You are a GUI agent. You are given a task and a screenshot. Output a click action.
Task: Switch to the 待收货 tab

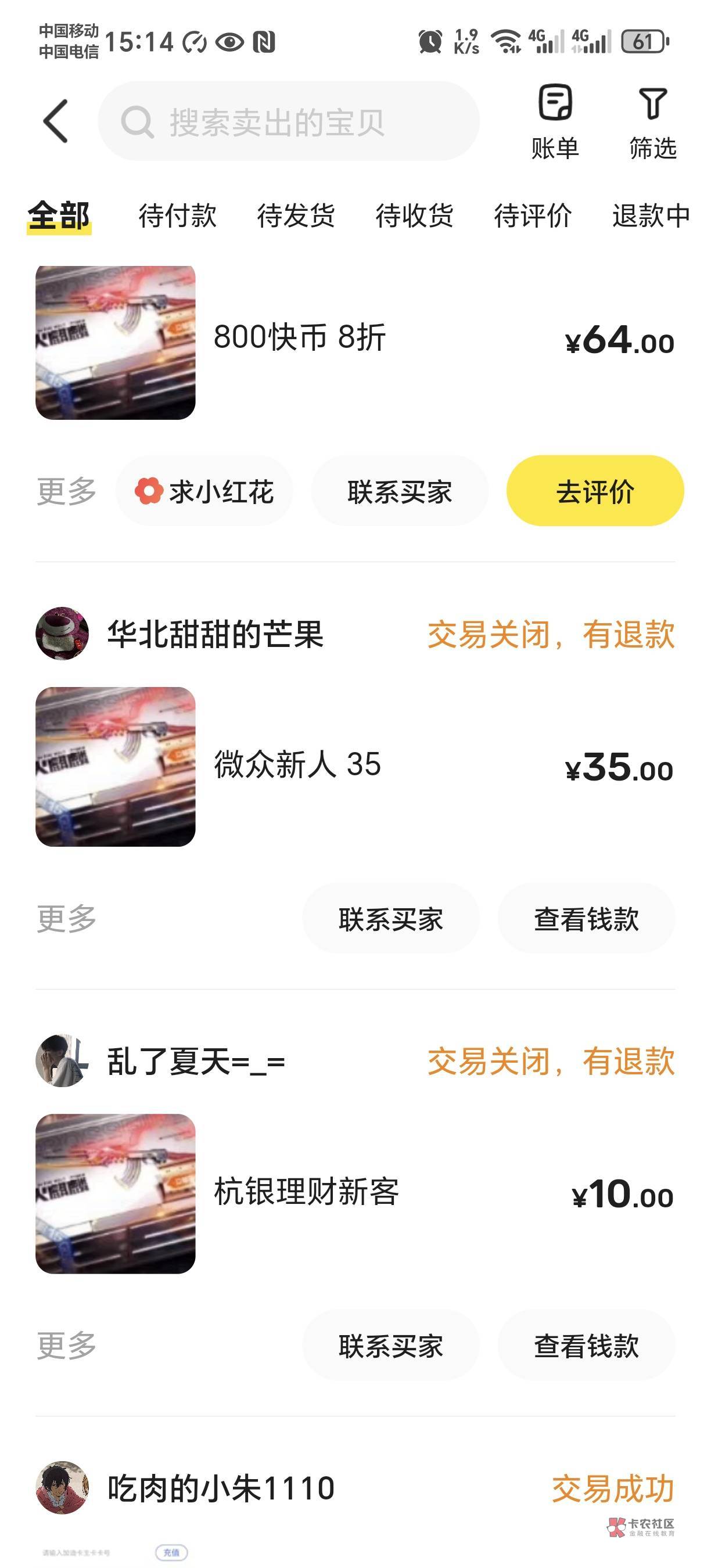(x=414, y=215)
